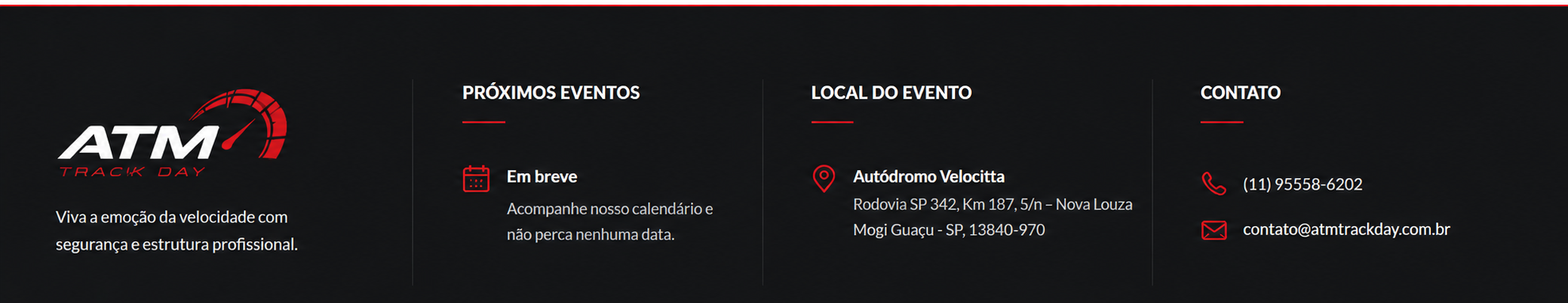This screenshot has width=1568, height=303.
Task: Email contato@atmtrackday.com.br
Action: (1346, 229)
